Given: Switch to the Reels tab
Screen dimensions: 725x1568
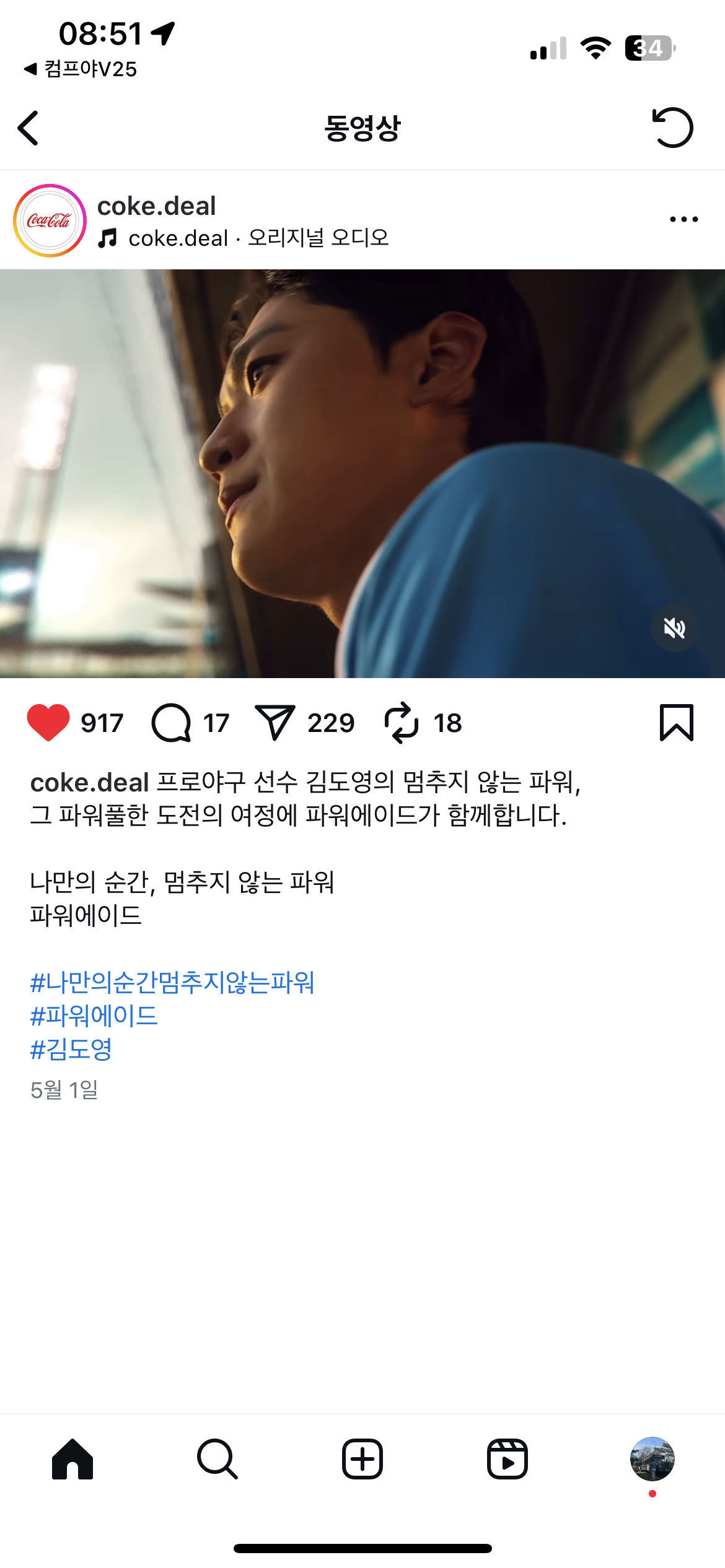Looking at the screenshot, I should click(507, 1459).
